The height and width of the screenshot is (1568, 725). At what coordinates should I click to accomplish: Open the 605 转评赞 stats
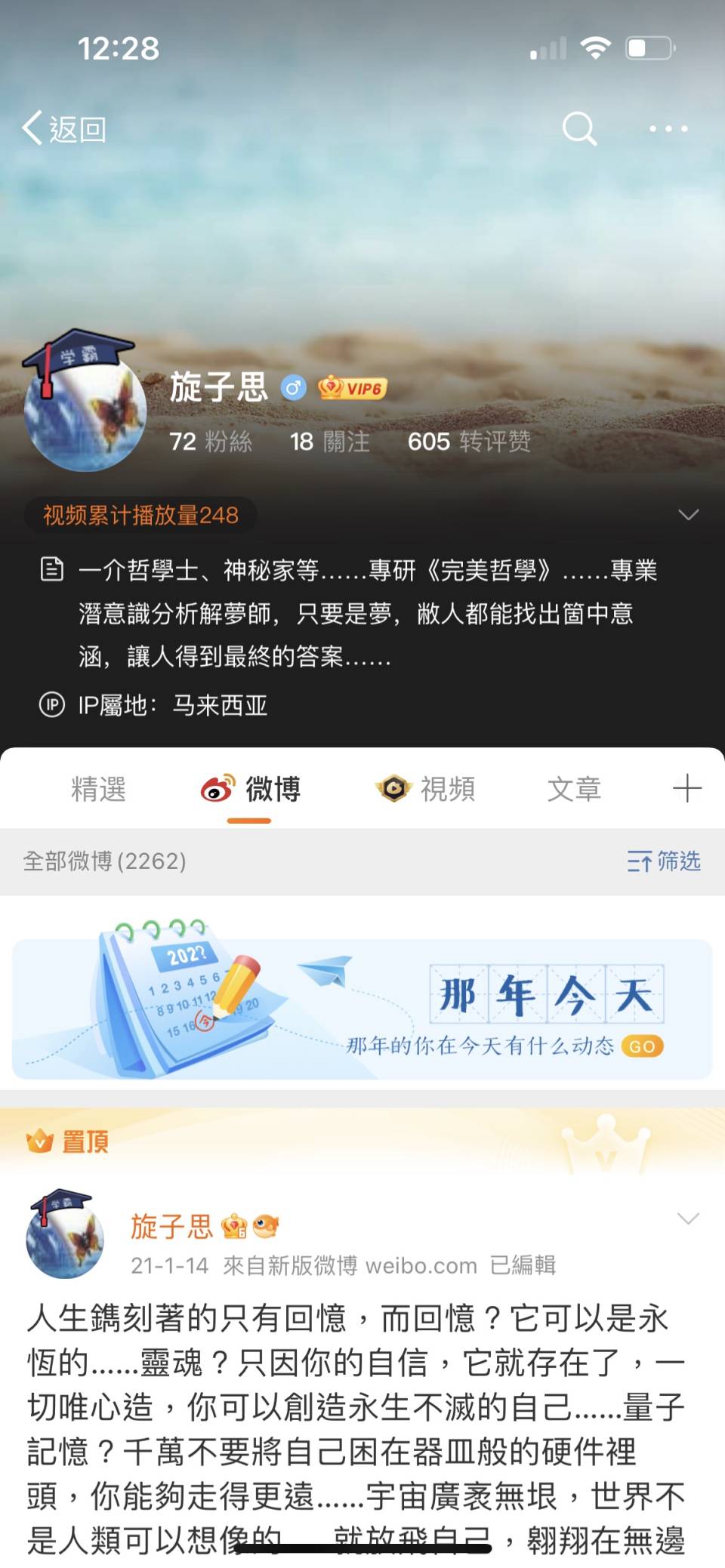(469, 442)
